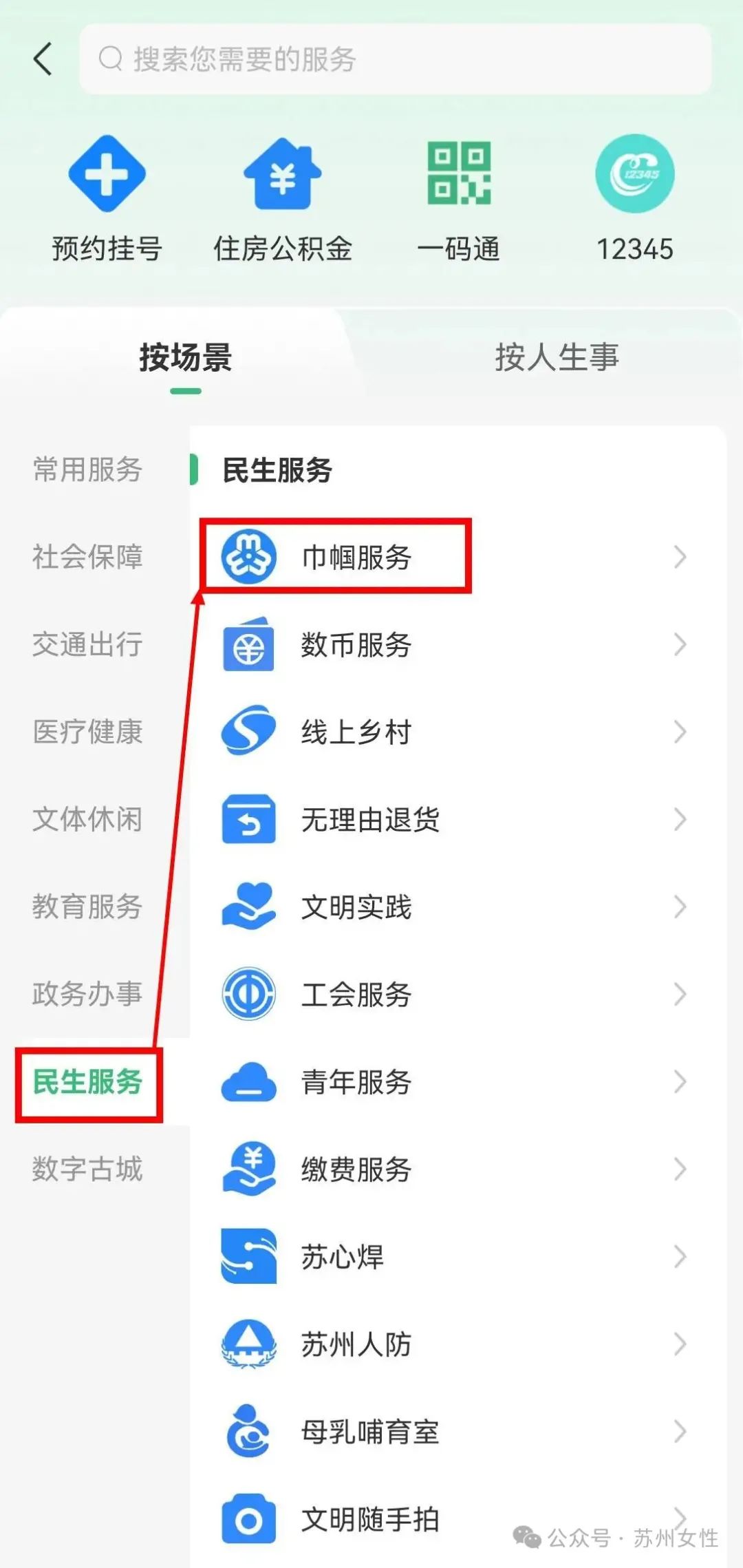Open 线上乡村 row
Viewport: 743px width, 1568px height.
(454, 732)
